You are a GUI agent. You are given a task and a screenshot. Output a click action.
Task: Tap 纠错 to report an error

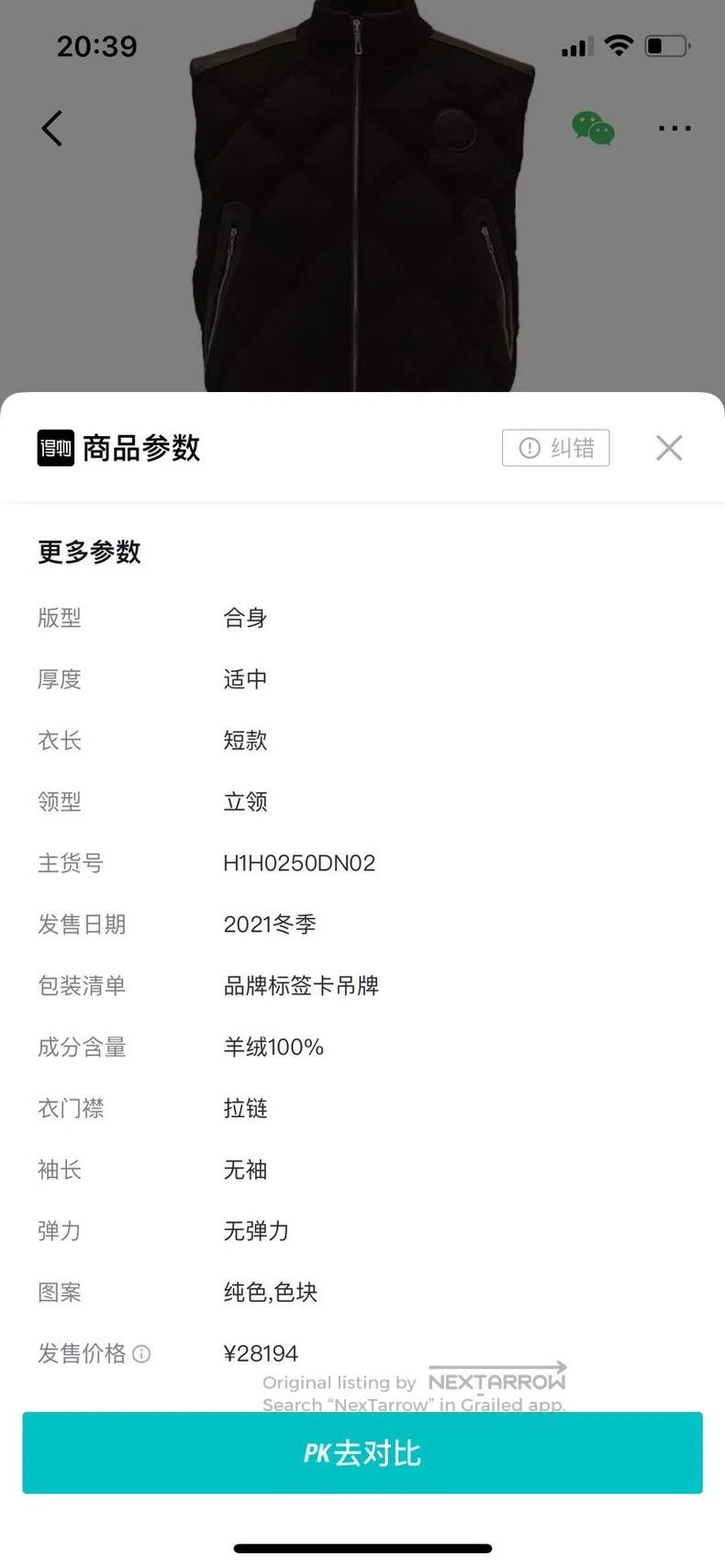tap(556, 448)
